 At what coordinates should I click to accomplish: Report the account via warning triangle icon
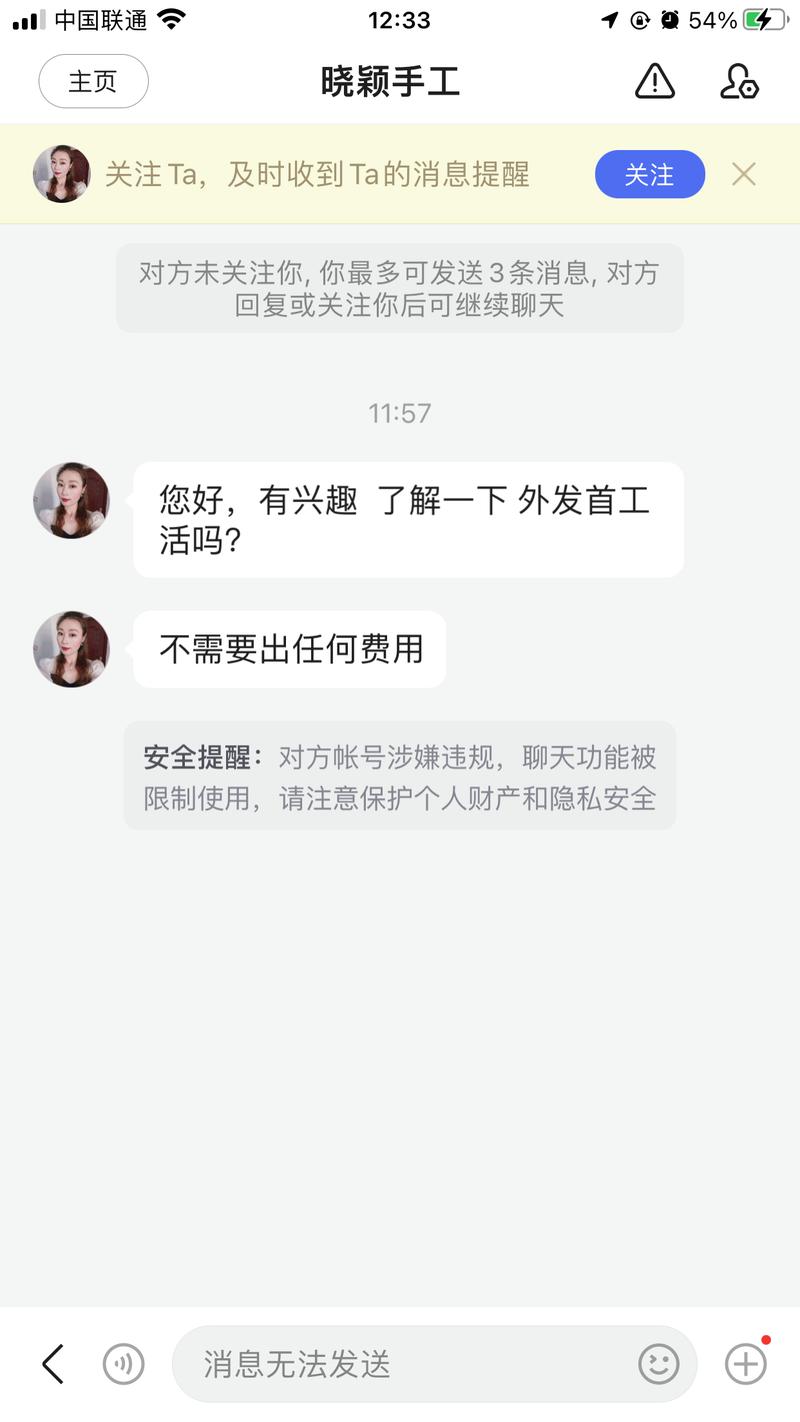(654, 82)
